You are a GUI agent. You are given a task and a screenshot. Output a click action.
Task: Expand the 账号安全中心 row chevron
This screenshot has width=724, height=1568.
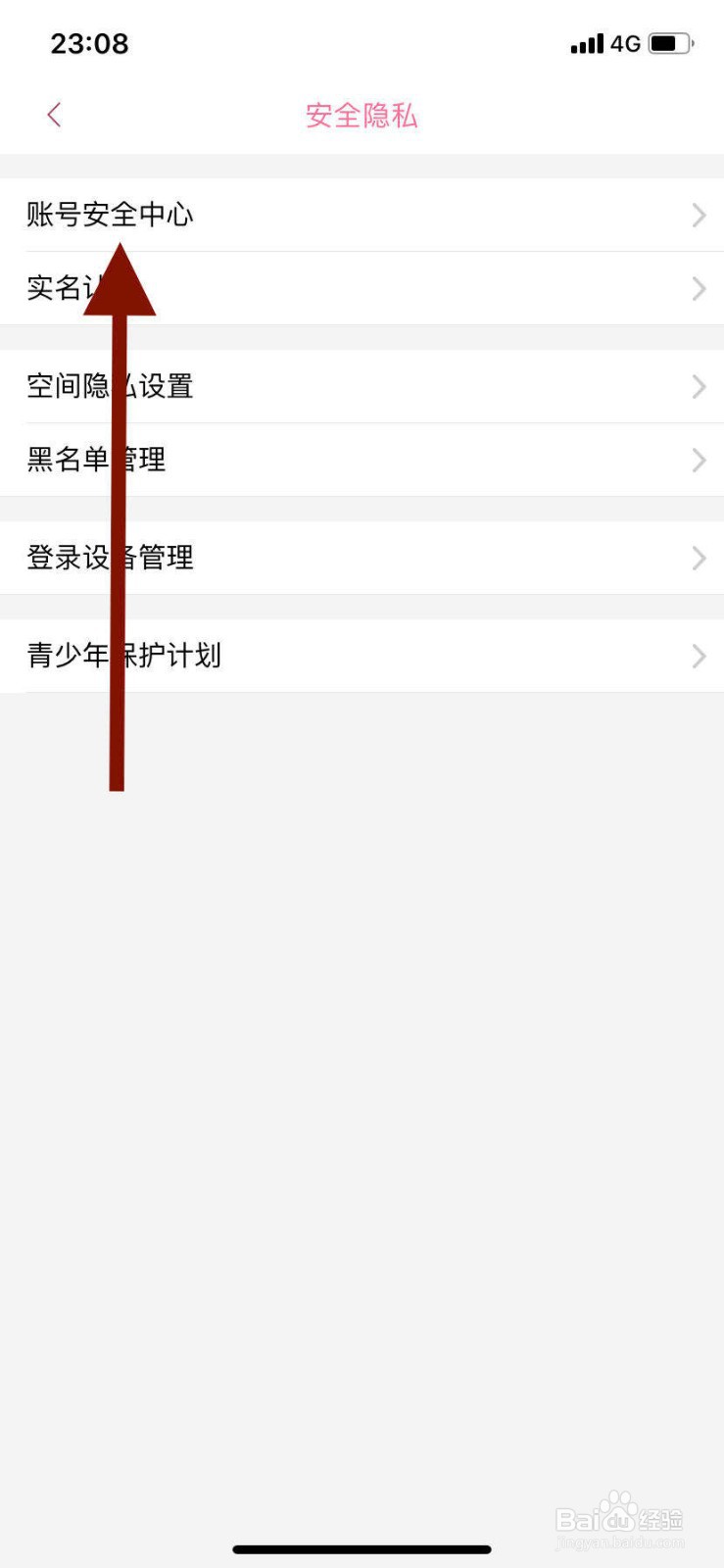tap(698, 216)
